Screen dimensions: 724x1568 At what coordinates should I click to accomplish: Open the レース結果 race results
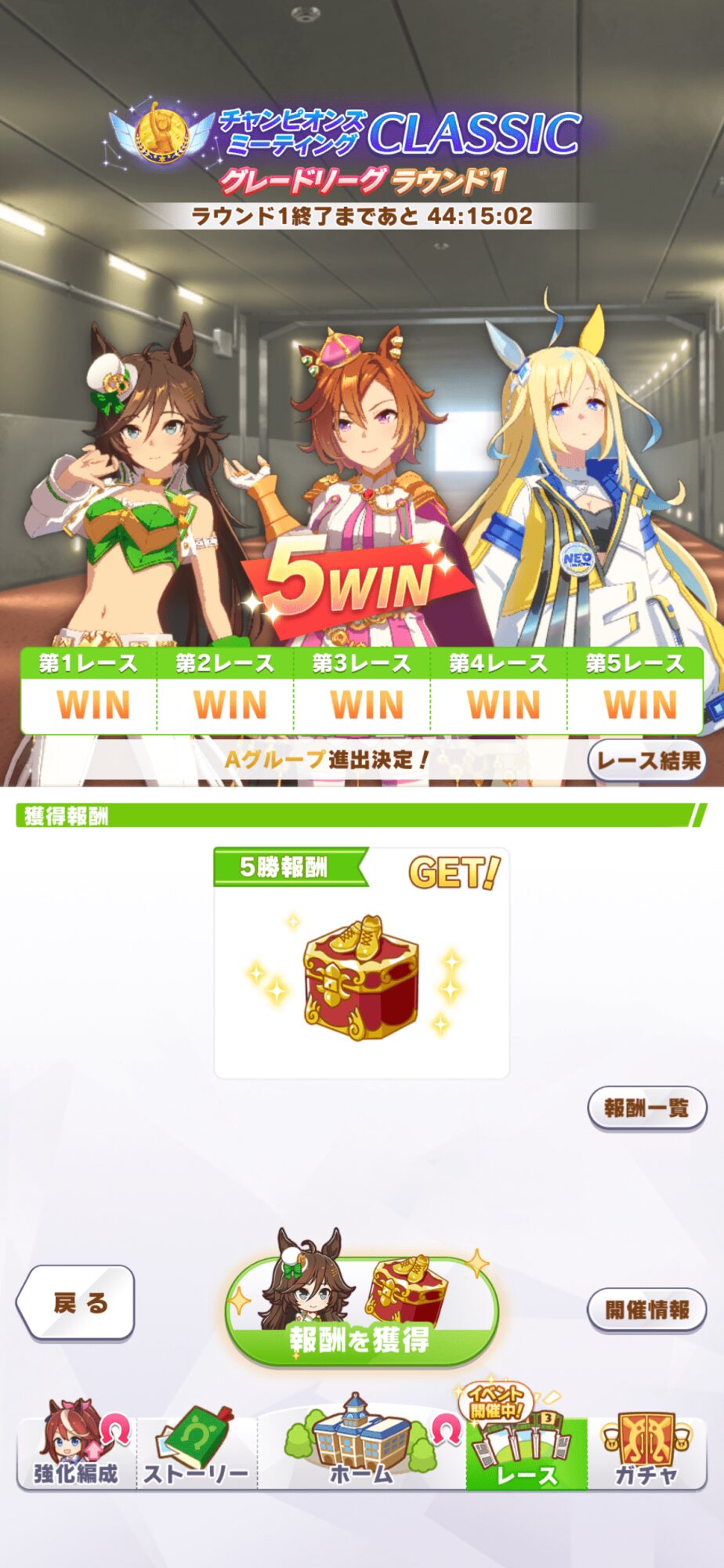(x=647, y=760)
